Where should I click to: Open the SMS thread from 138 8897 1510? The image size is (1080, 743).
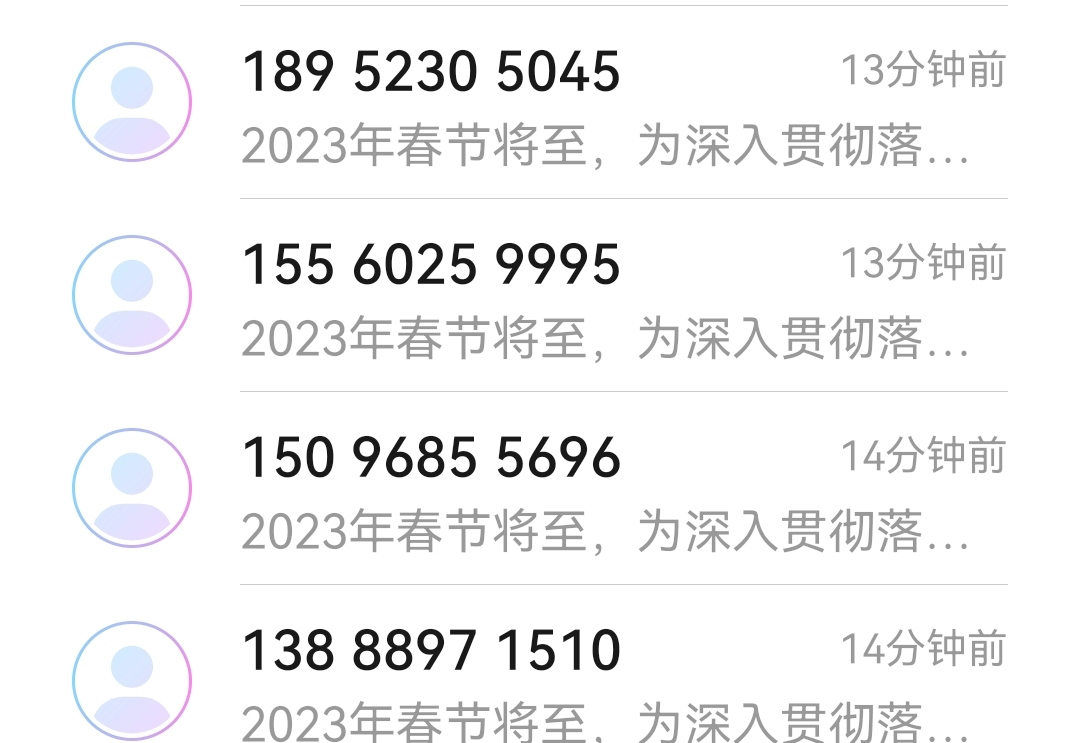pyautogui.click(x=600, y=680)
